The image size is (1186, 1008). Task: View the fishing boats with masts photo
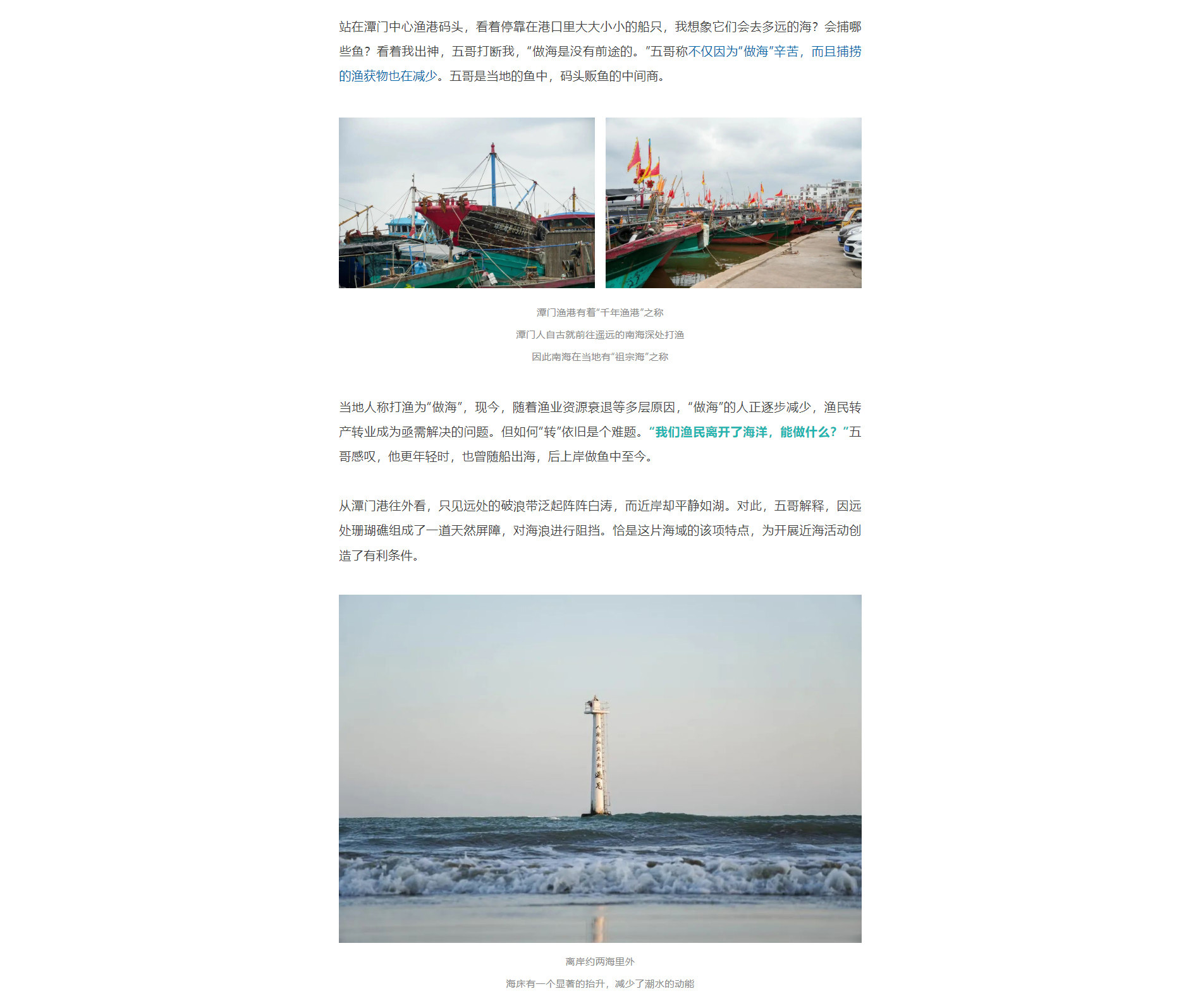click(467, 203)
